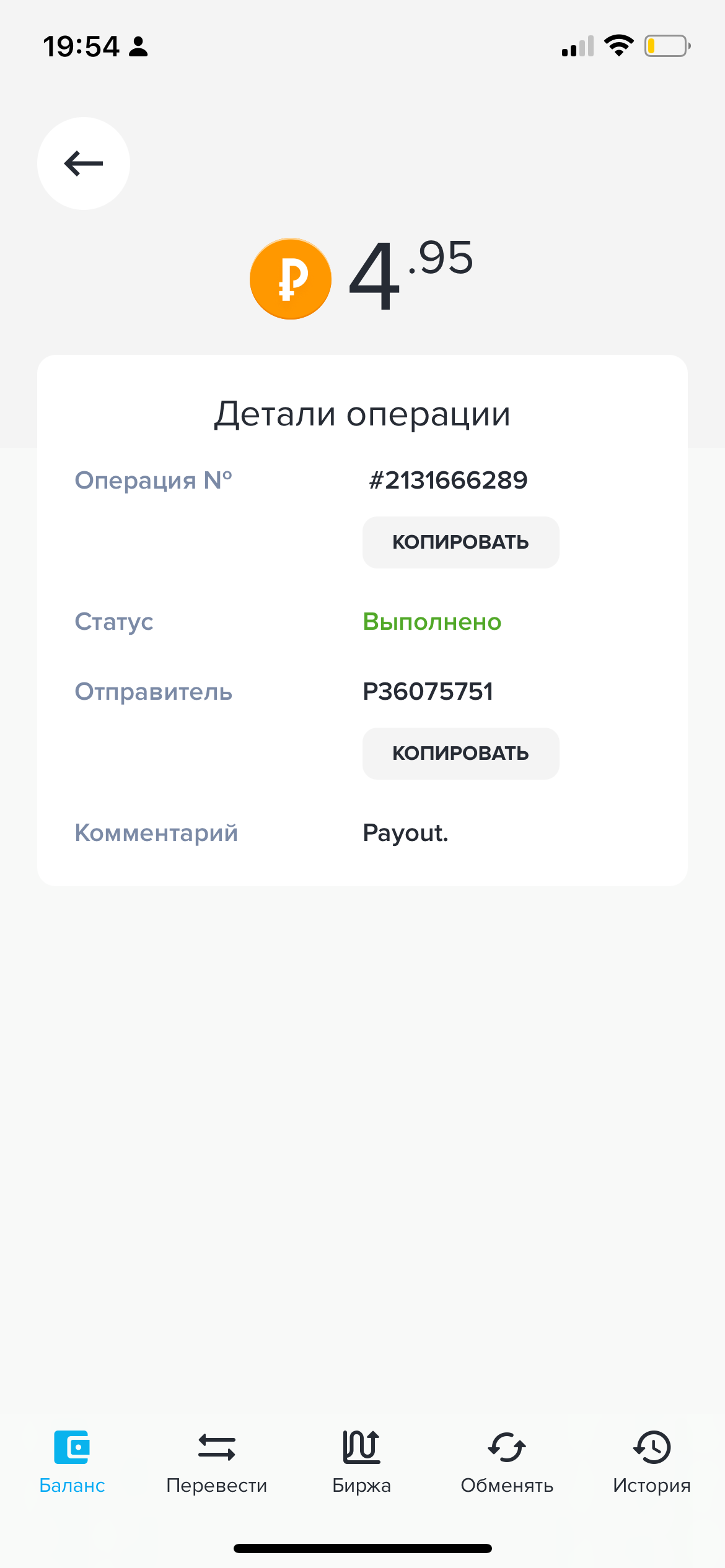Image resolution: width=725 pixels, height=1568 pixels.
Task: Open the Обменять tab
Action: (x=506, y=1461)
